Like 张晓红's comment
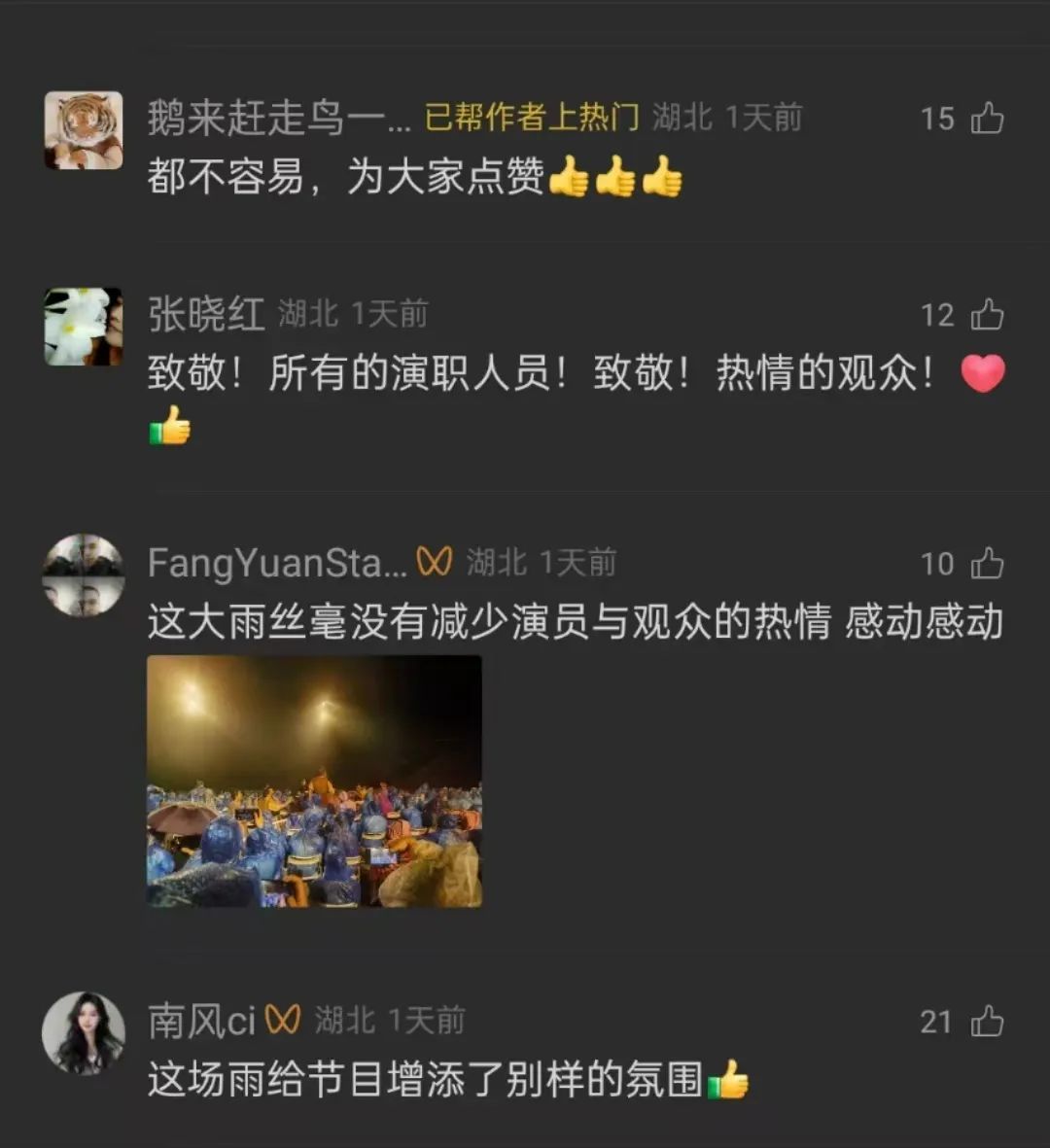 click(987, 315)
